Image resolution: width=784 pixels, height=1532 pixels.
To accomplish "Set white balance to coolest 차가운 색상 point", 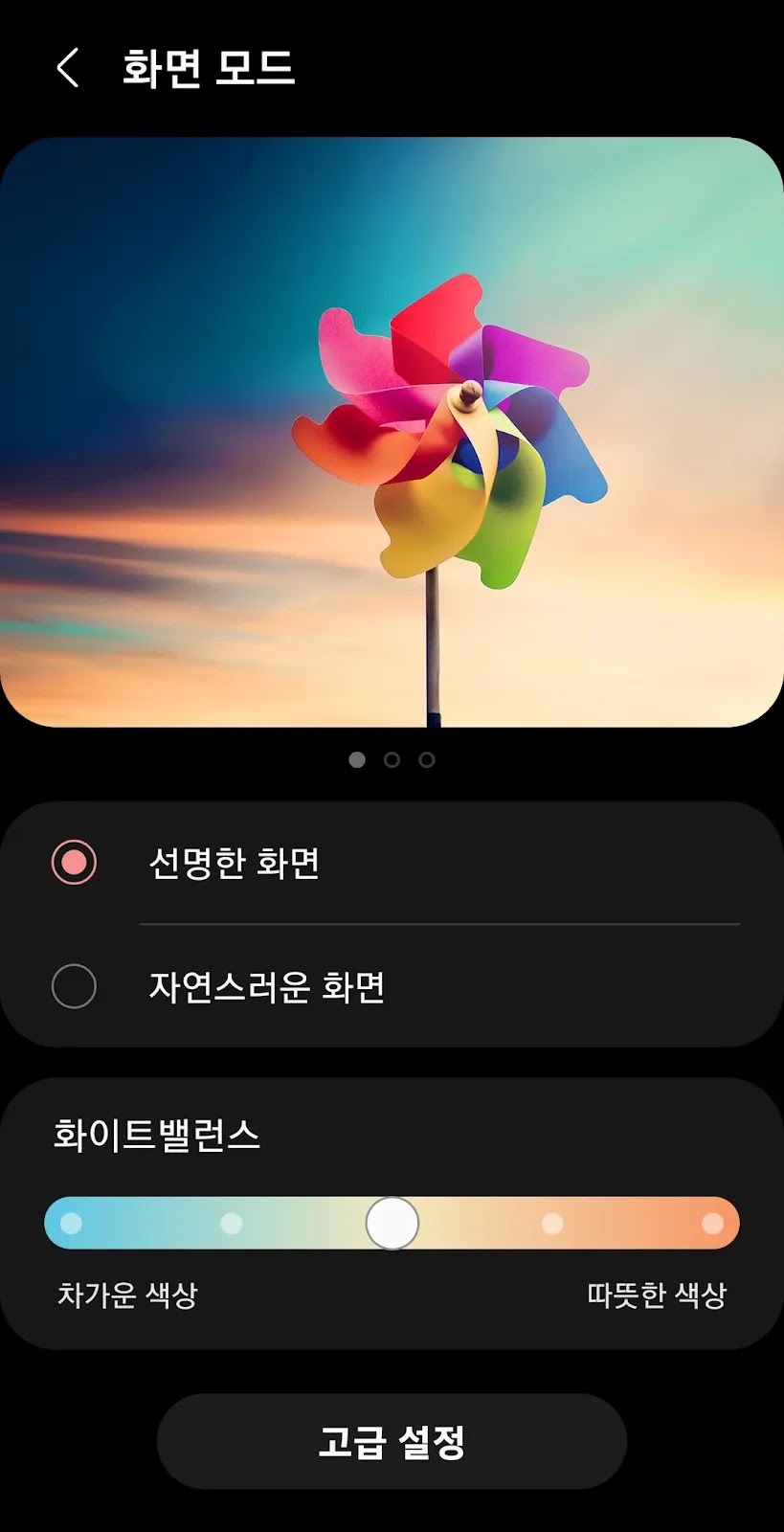I will pyautogui.click(x=71, y=1223).
